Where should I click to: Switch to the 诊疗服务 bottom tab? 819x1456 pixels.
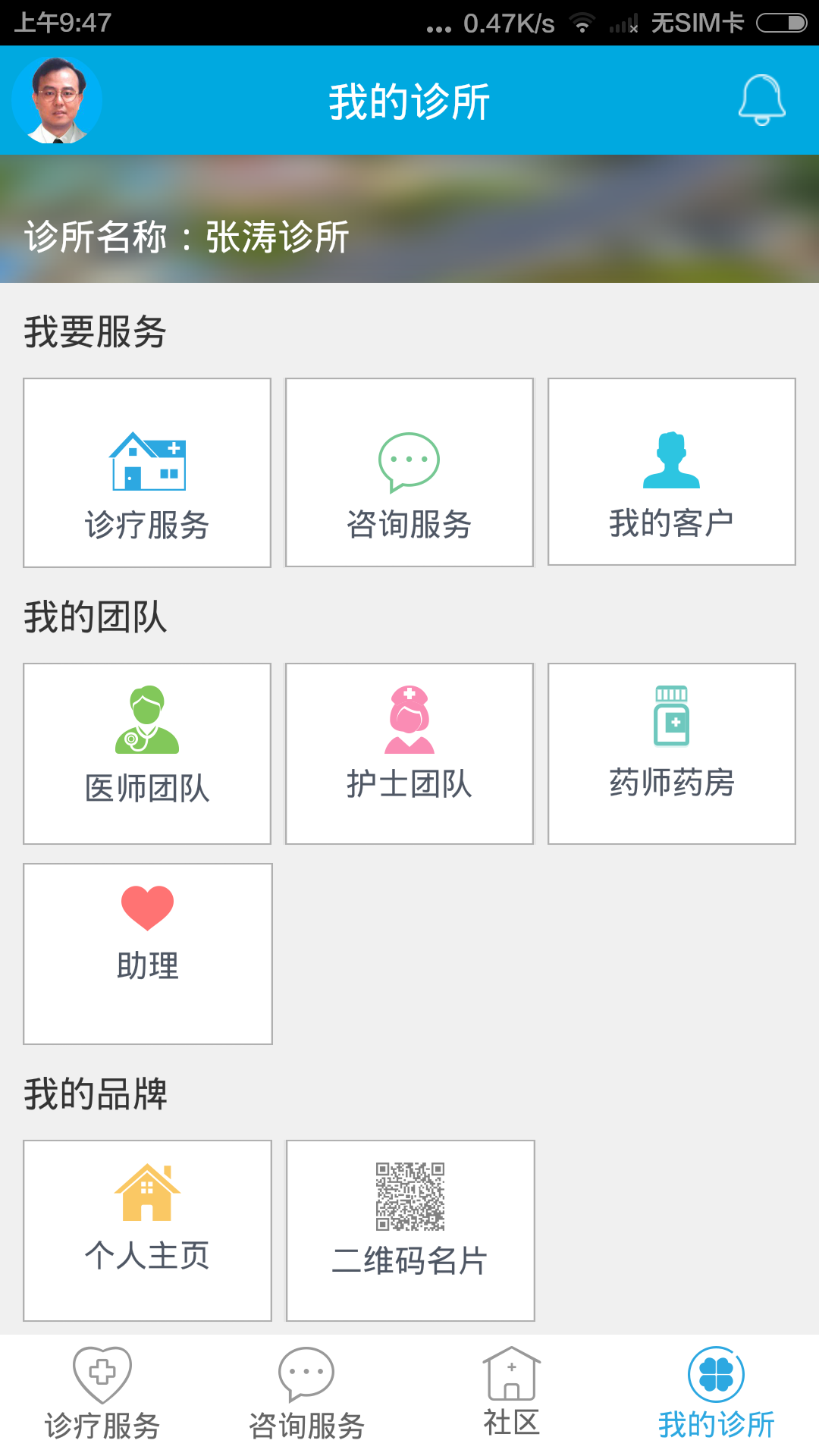coord(102,1394)
